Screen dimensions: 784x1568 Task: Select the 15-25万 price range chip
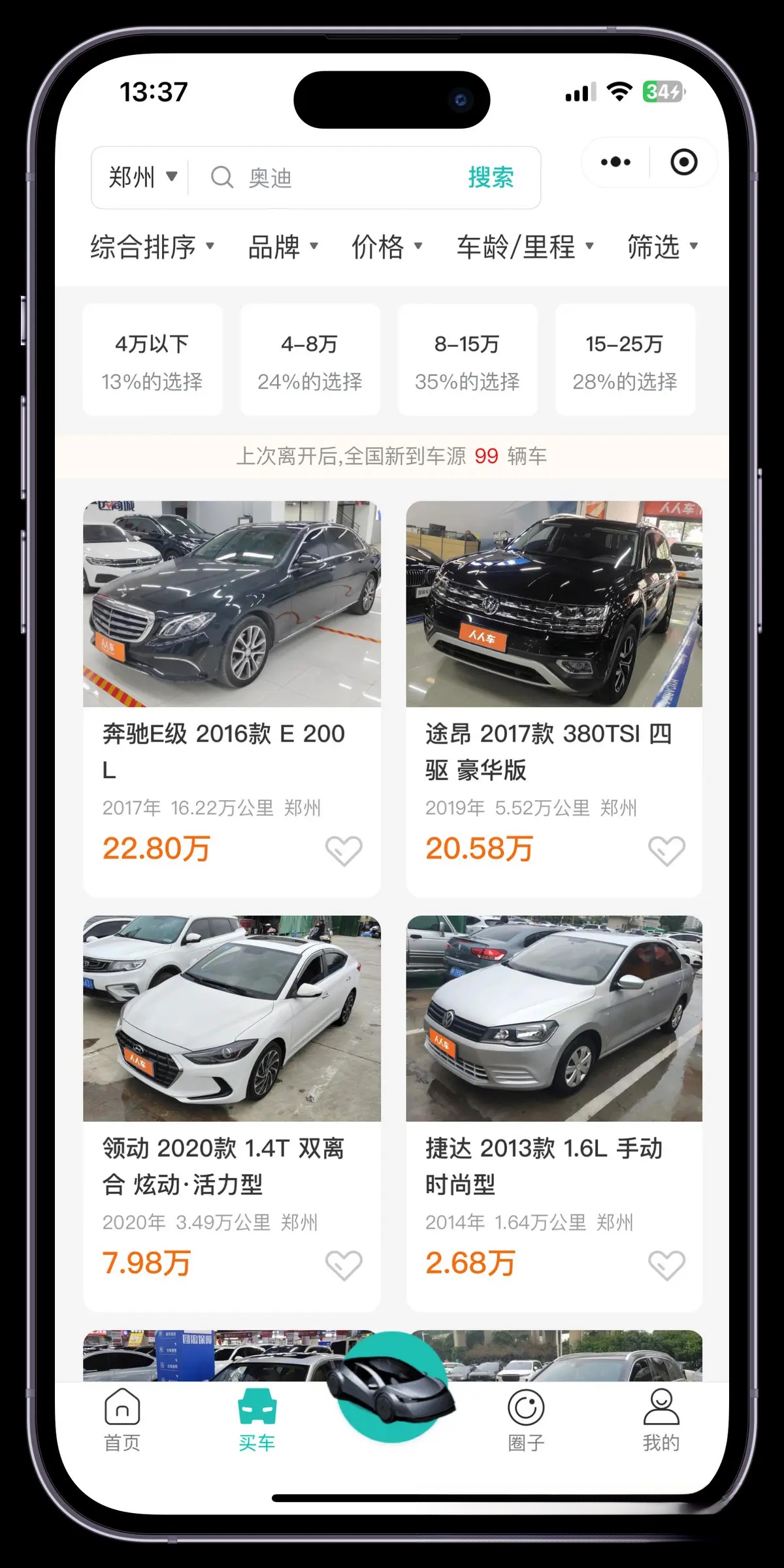click(625, 360)
